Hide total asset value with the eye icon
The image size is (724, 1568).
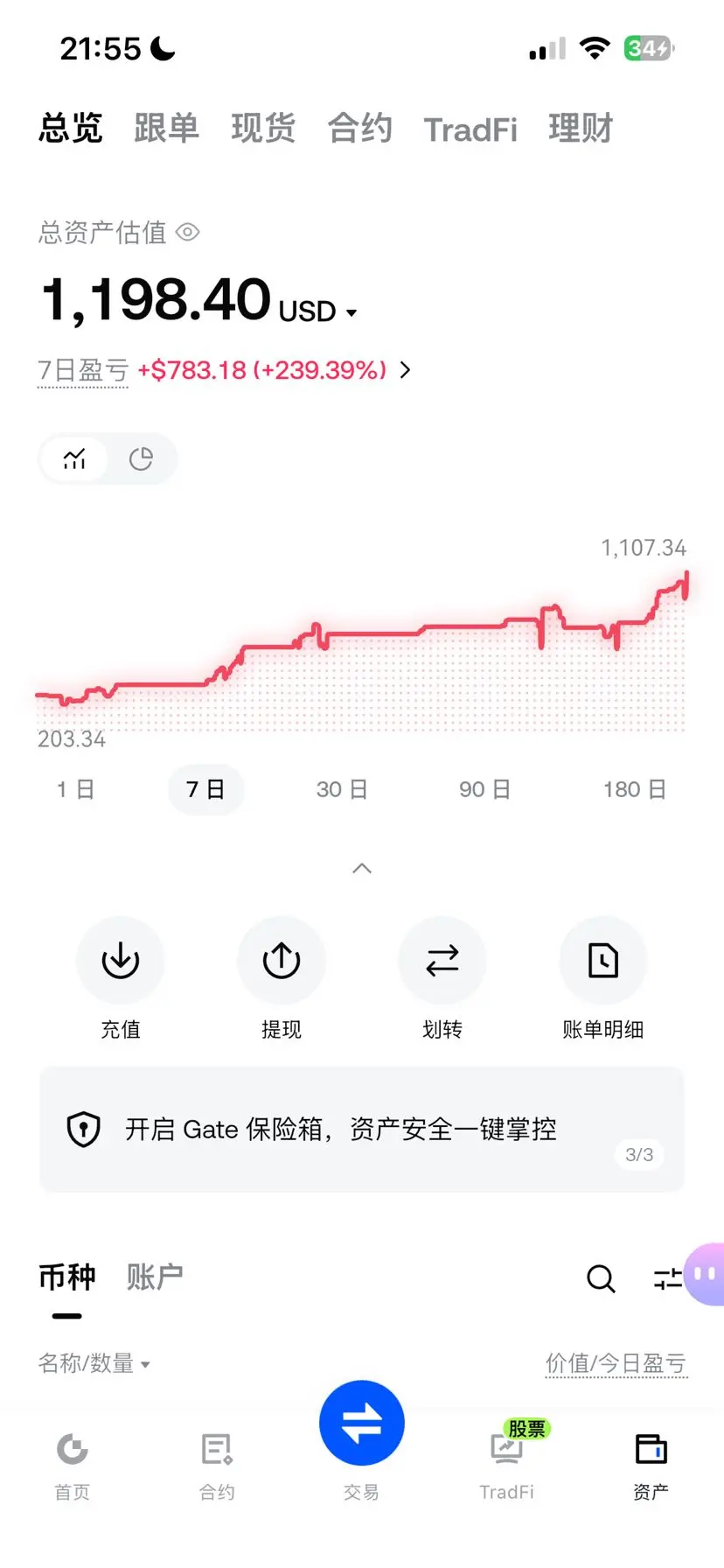click(x=188, y=232)
